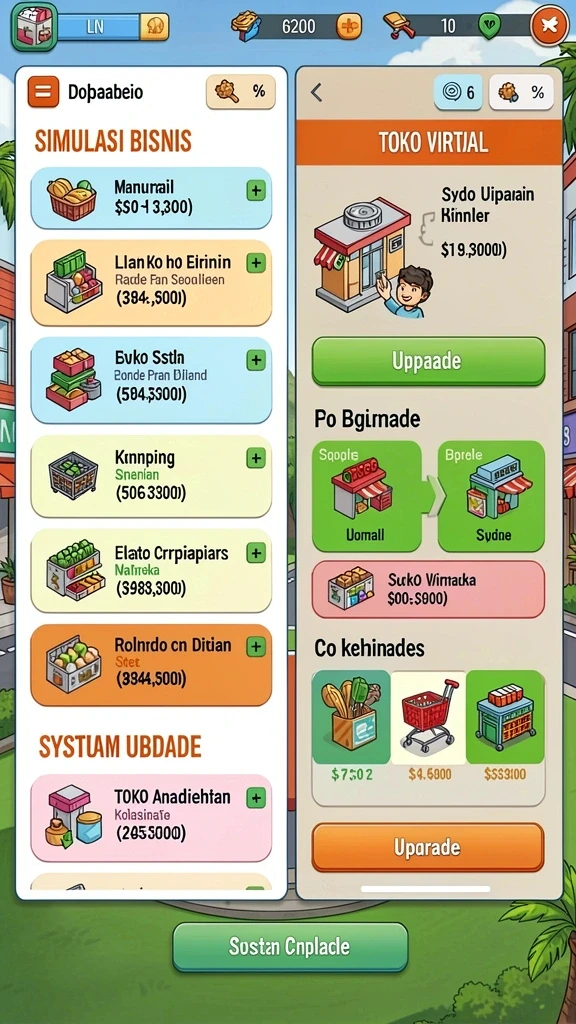Tap the orange Uparade button
576x1024 pixels.
click(428, 847)
